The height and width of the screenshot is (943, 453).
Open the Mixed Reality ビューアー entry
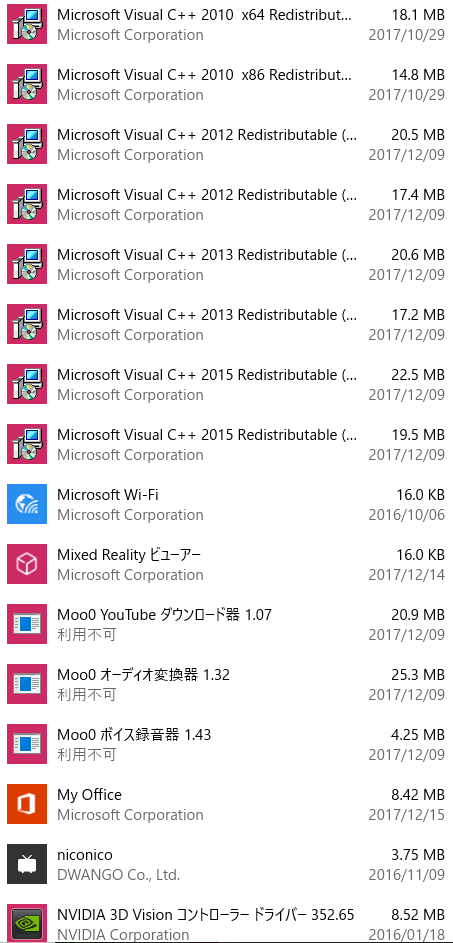pos(226,564)
